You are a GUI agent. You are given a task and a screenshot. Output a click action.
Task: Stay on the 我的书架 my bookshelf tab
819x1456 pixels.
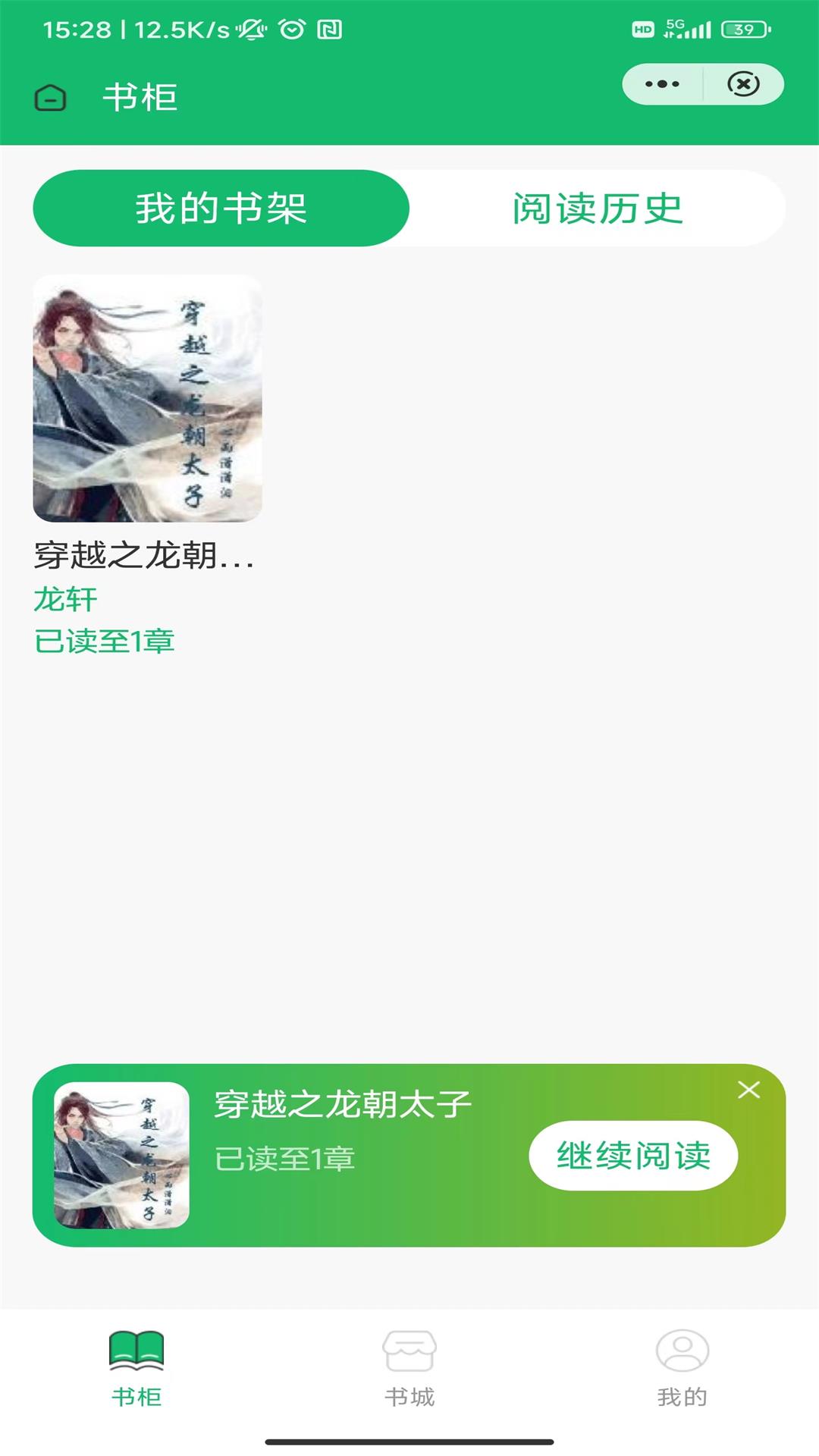pyautogui.click(x=221, y=209)
